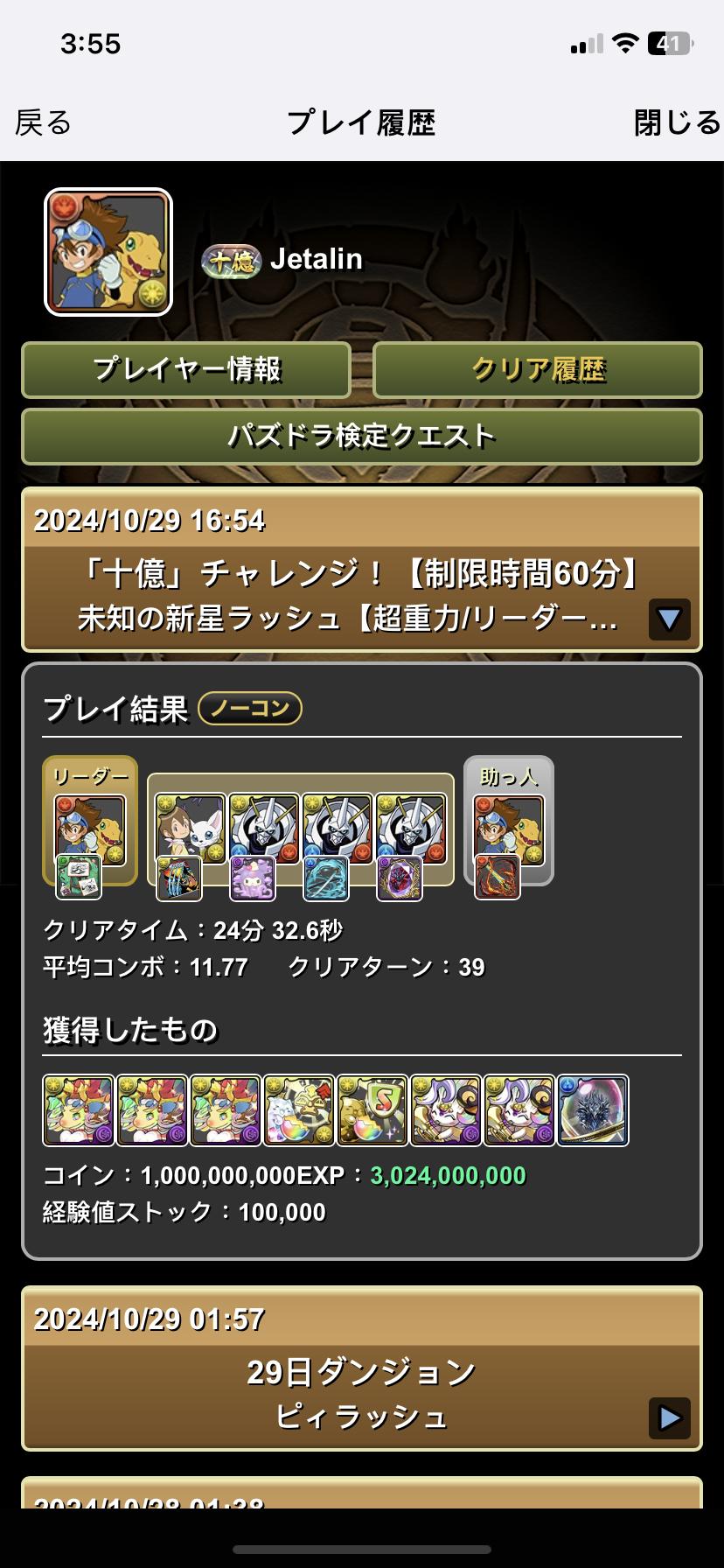Open プレイヤー情報 button

click(186, 370)
